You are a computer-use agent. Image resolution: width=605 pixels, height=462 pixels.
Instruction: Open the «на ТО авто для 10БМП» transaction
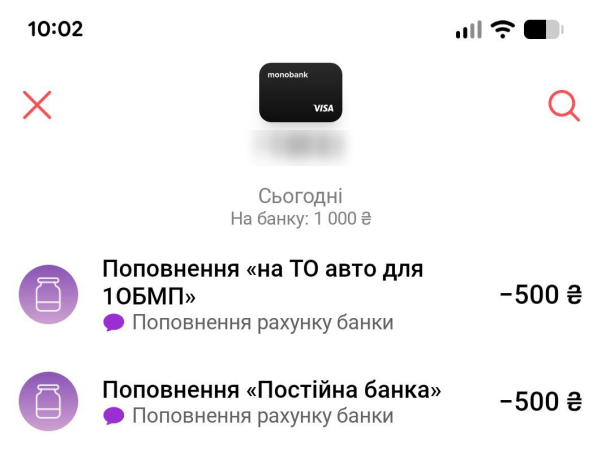300,295
